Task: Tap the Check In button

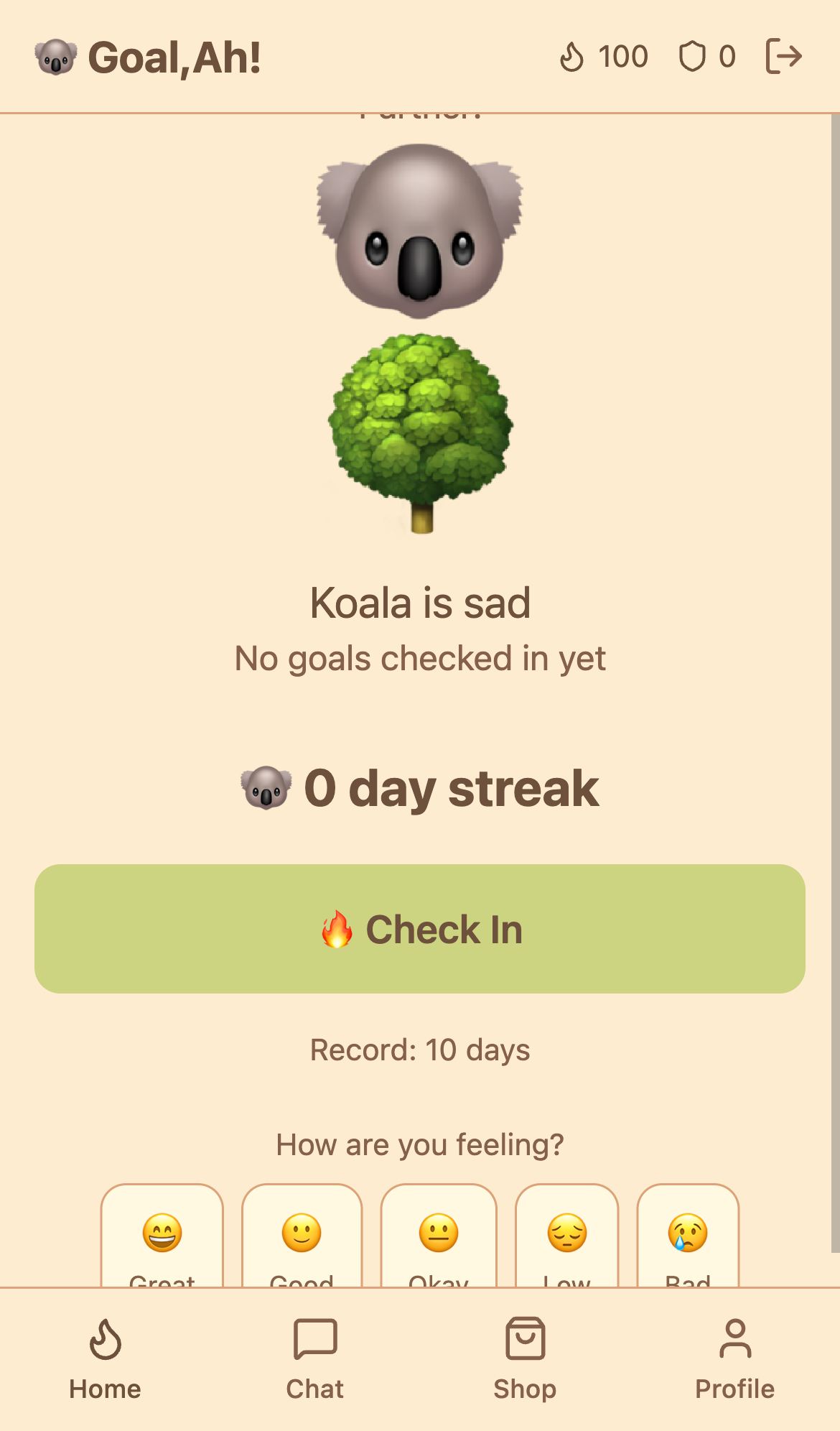Action: pyautogui.click(x=420, y=929)
